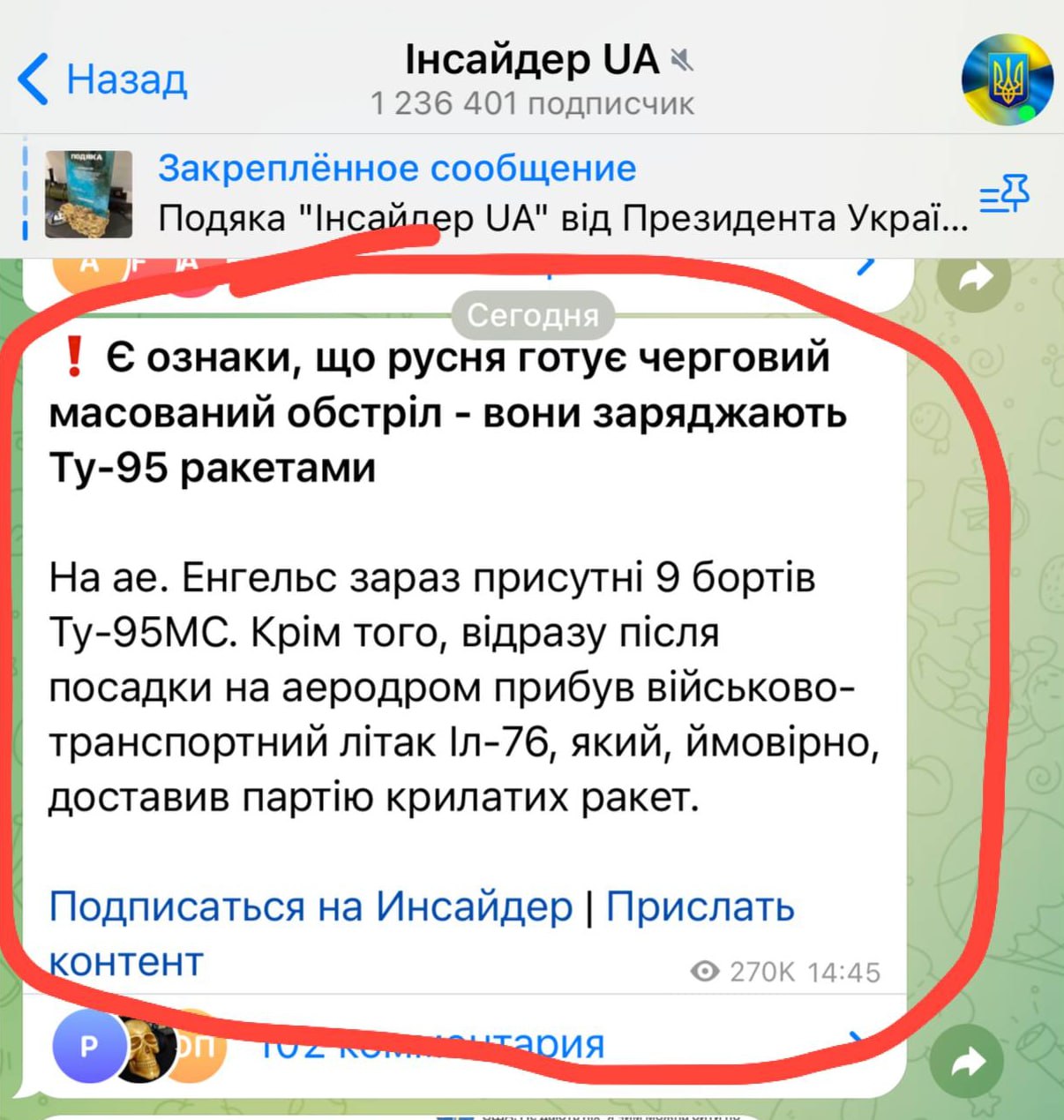The height and width of the screenshot is (1120, 1064).
Task: Share the Ту-95 post via forward arrow
Action: [969, 1063]
